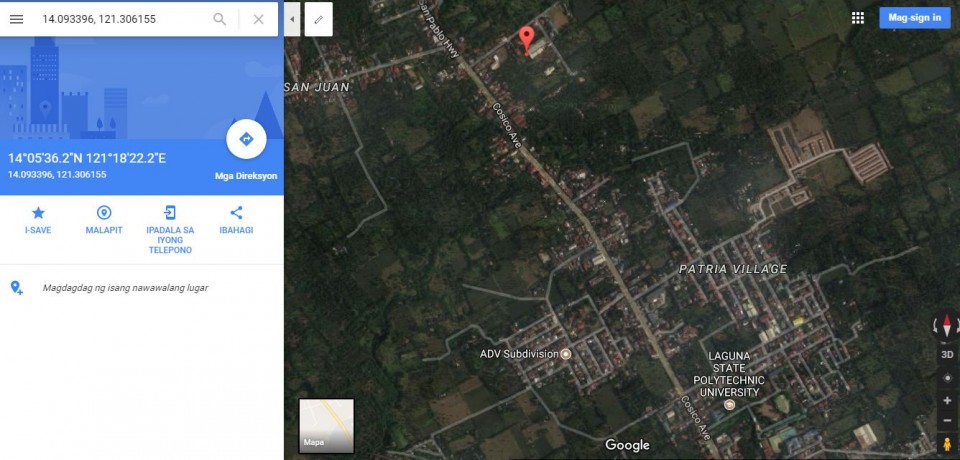
Task: Save the place with I-SAVE
Action: pos(38,219)
